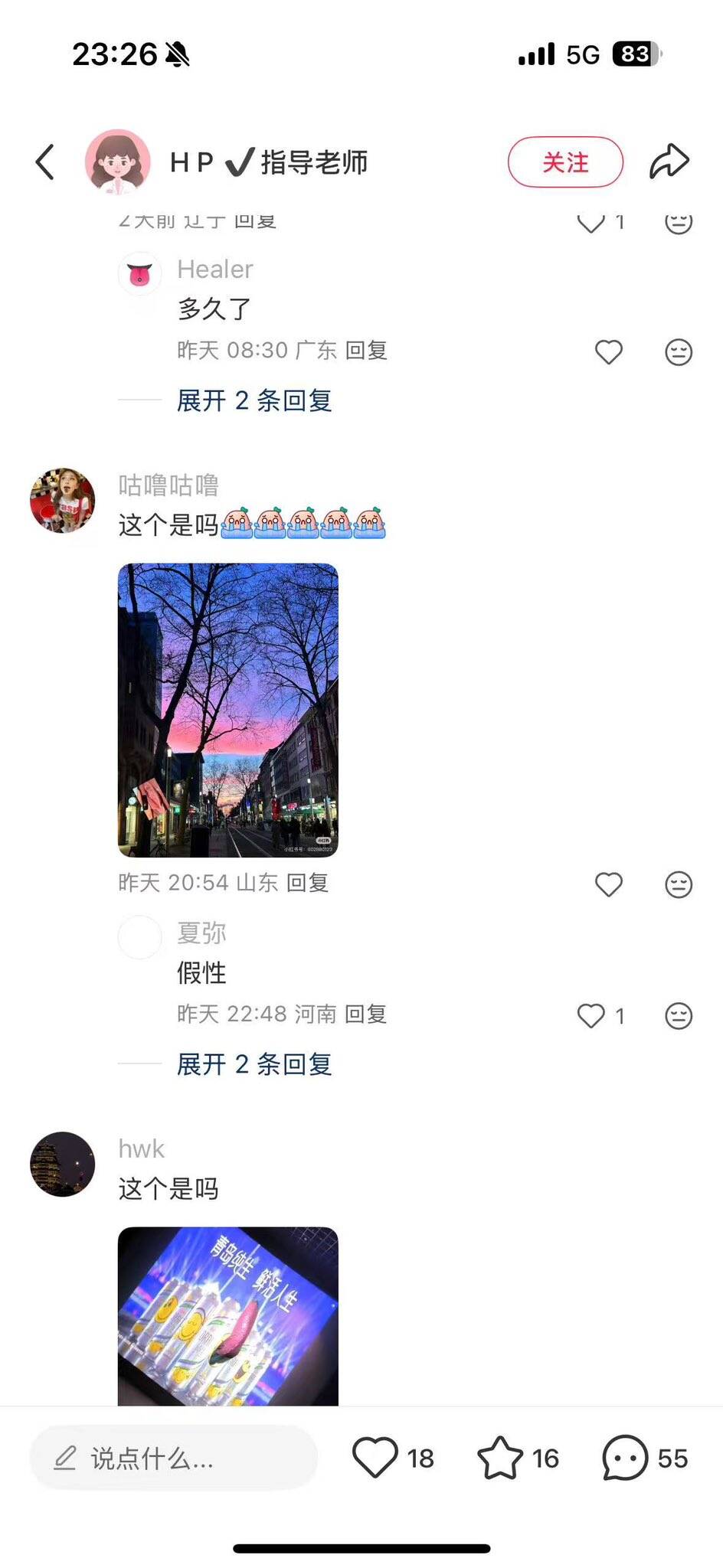Like the post with 18 likes
Image resolution: width=723 pixels, height=1568 pixels.
(x=375, y=1458)
